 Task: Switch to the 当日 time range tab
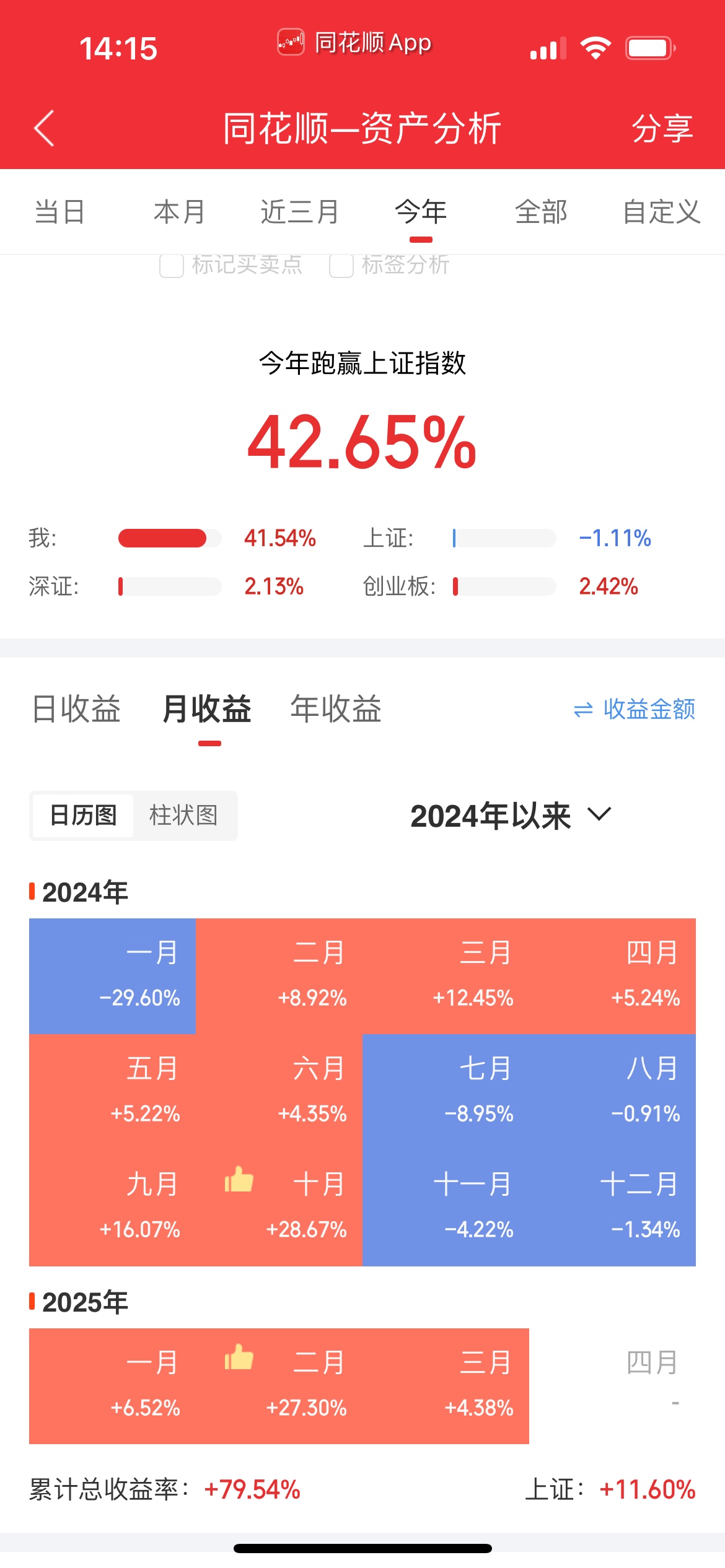(x=60, y=212)
